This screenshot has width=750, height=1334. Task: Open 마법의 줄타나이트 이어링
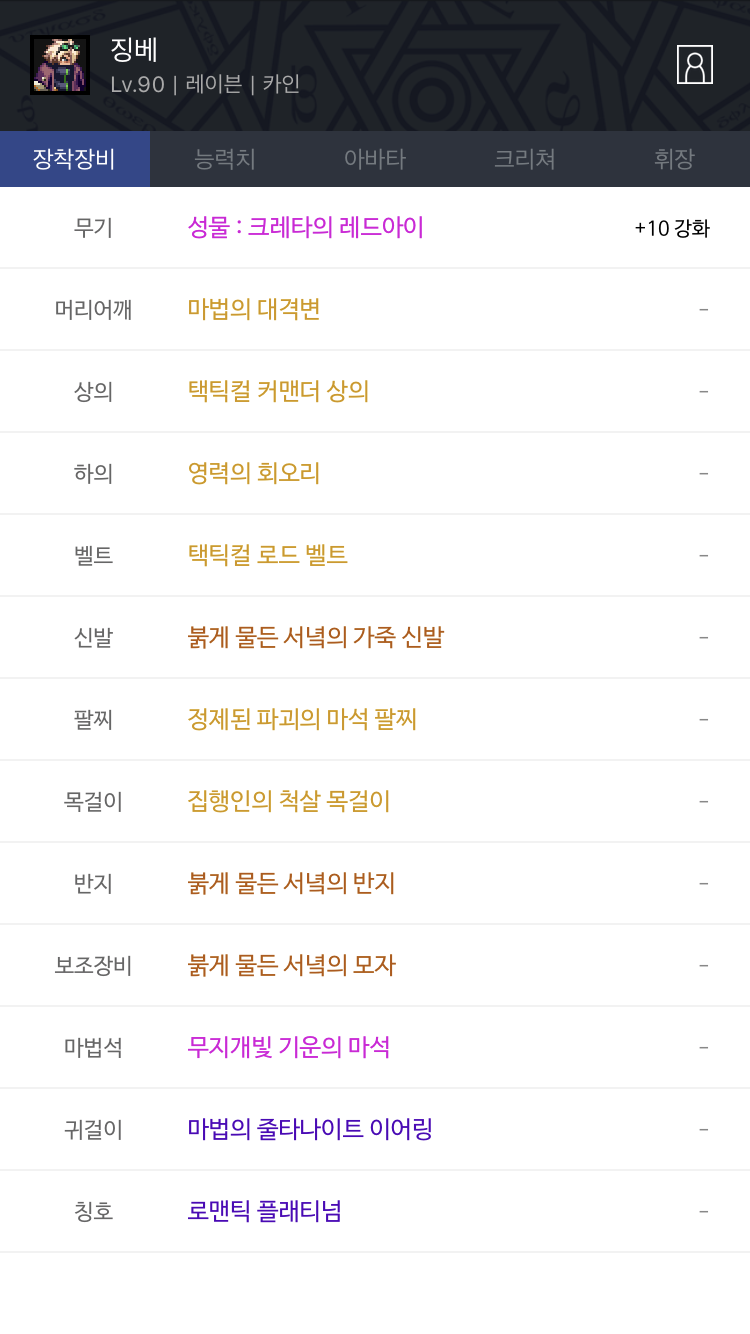click(310, 1130)
